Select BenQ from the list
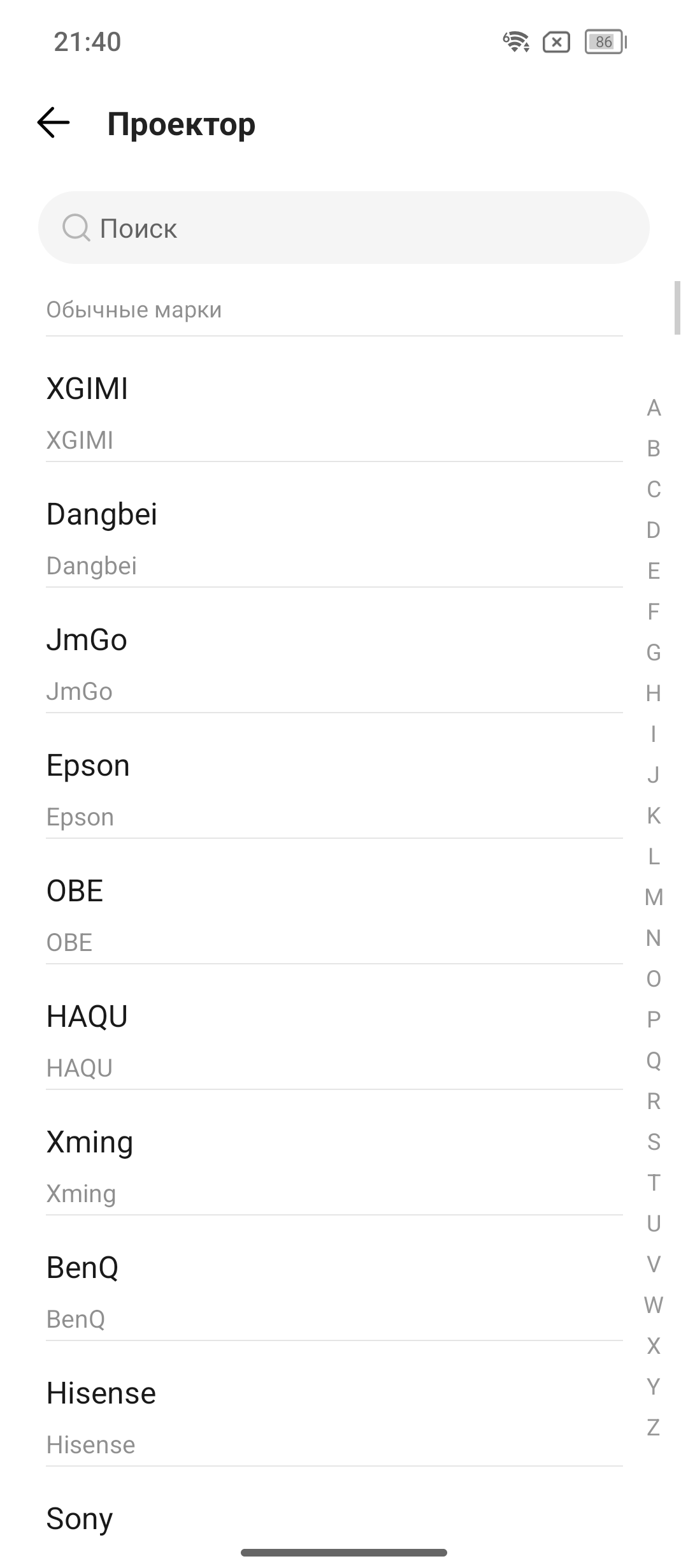Screen dimensions: 688x1568 click(334, 1291)
